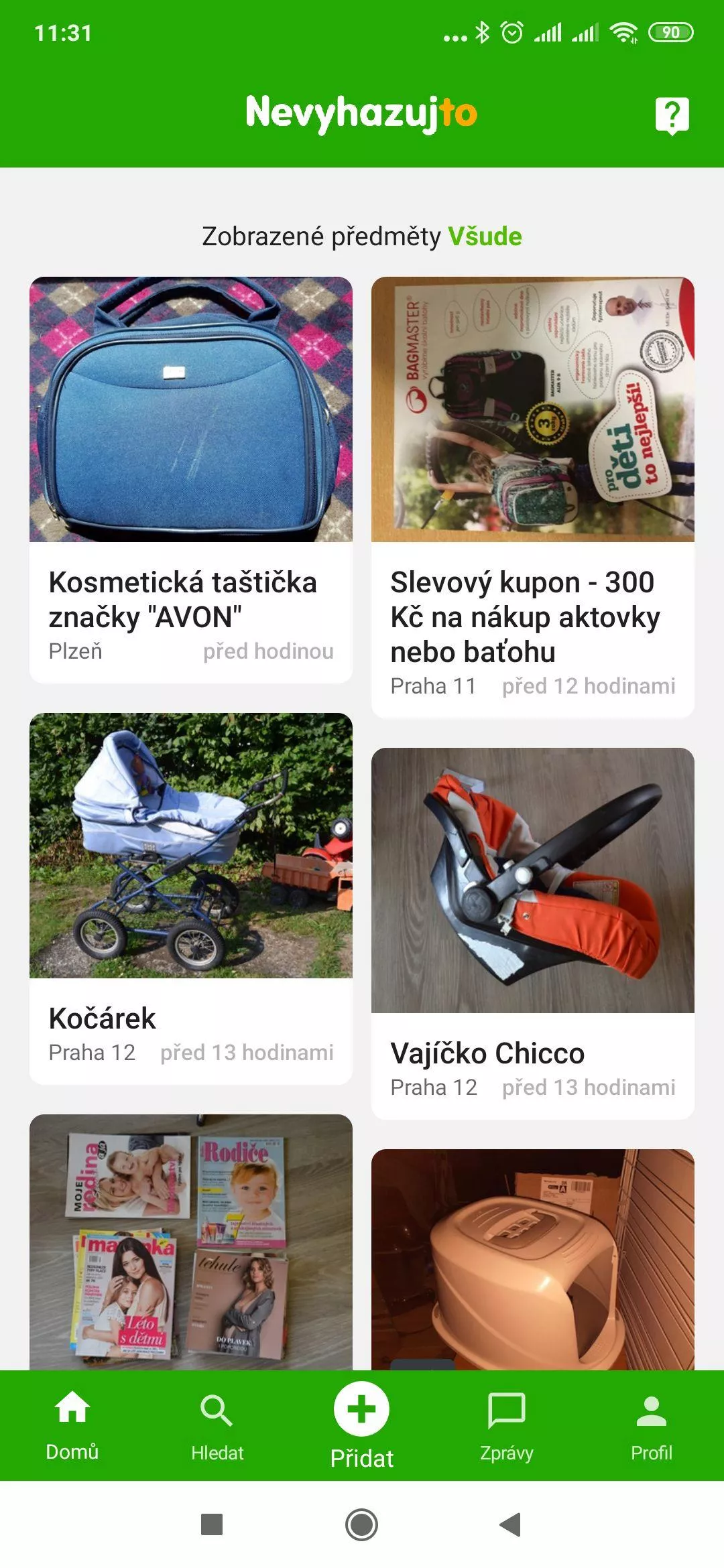
Task: Open the Kosmetická taštička AVON listing
Action: [x=191, y=480]
